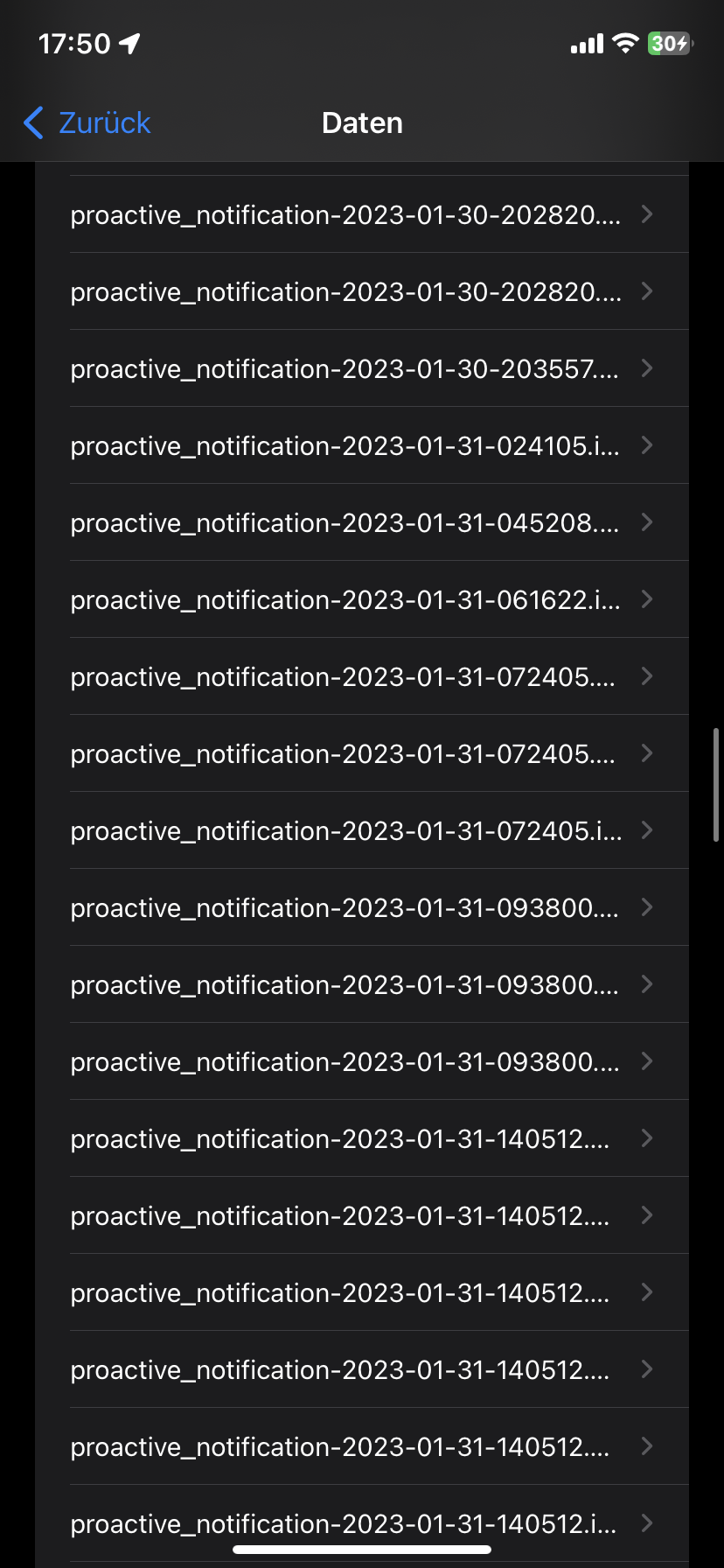Go back using the Zurück button

coord(87,123)
